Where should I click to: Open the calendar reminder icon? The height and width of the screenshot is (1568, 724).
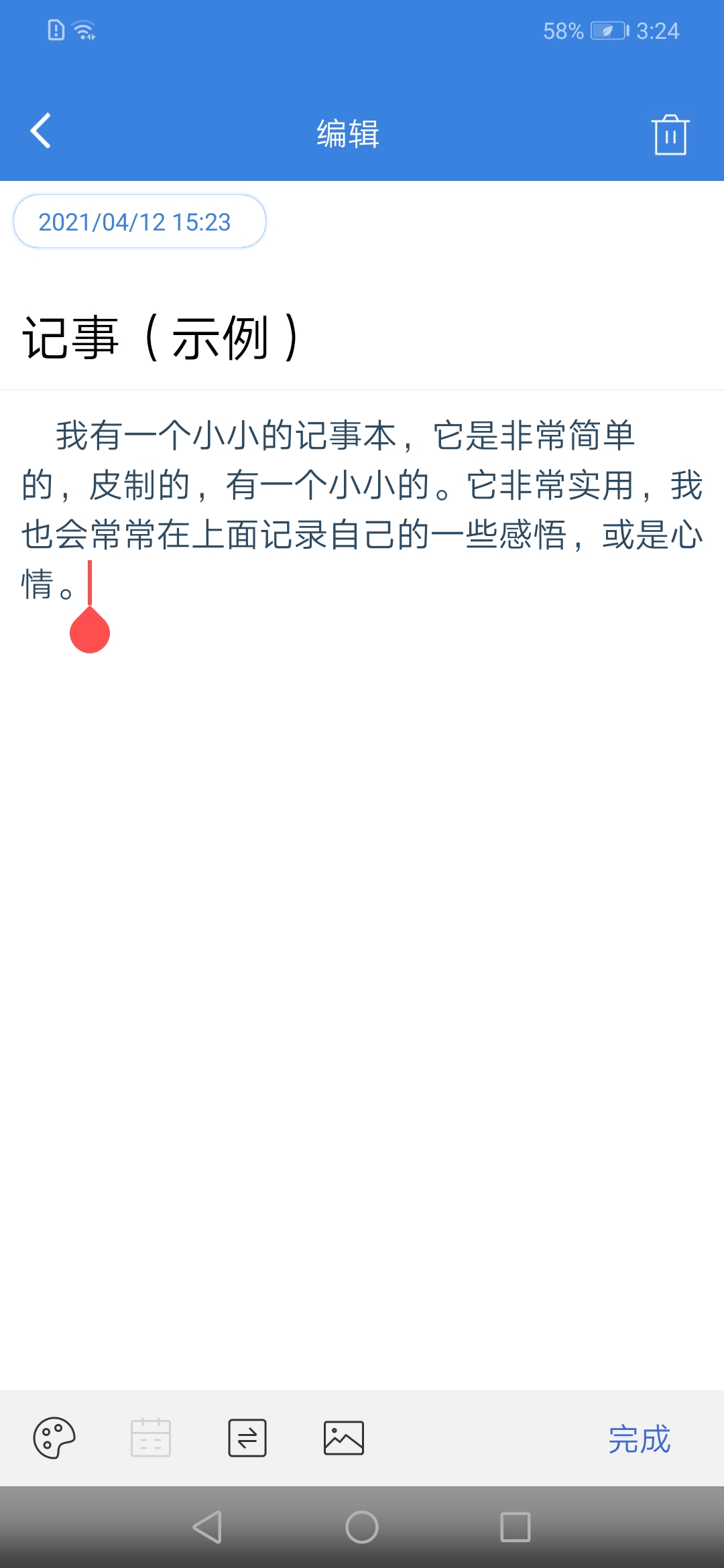[151, 1438]
